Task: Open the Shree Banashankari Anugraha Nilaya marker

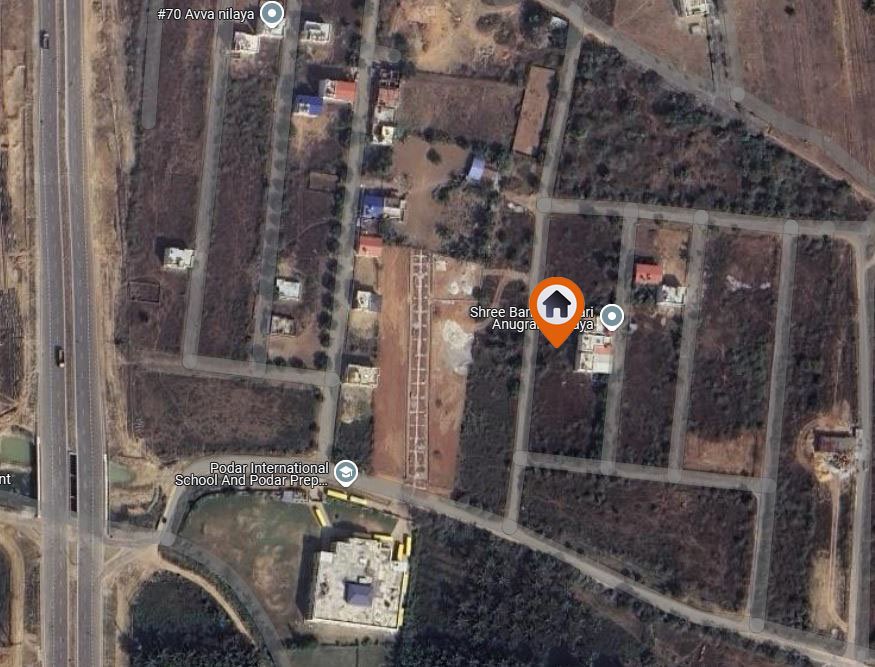Action: (x=611, y=318)
